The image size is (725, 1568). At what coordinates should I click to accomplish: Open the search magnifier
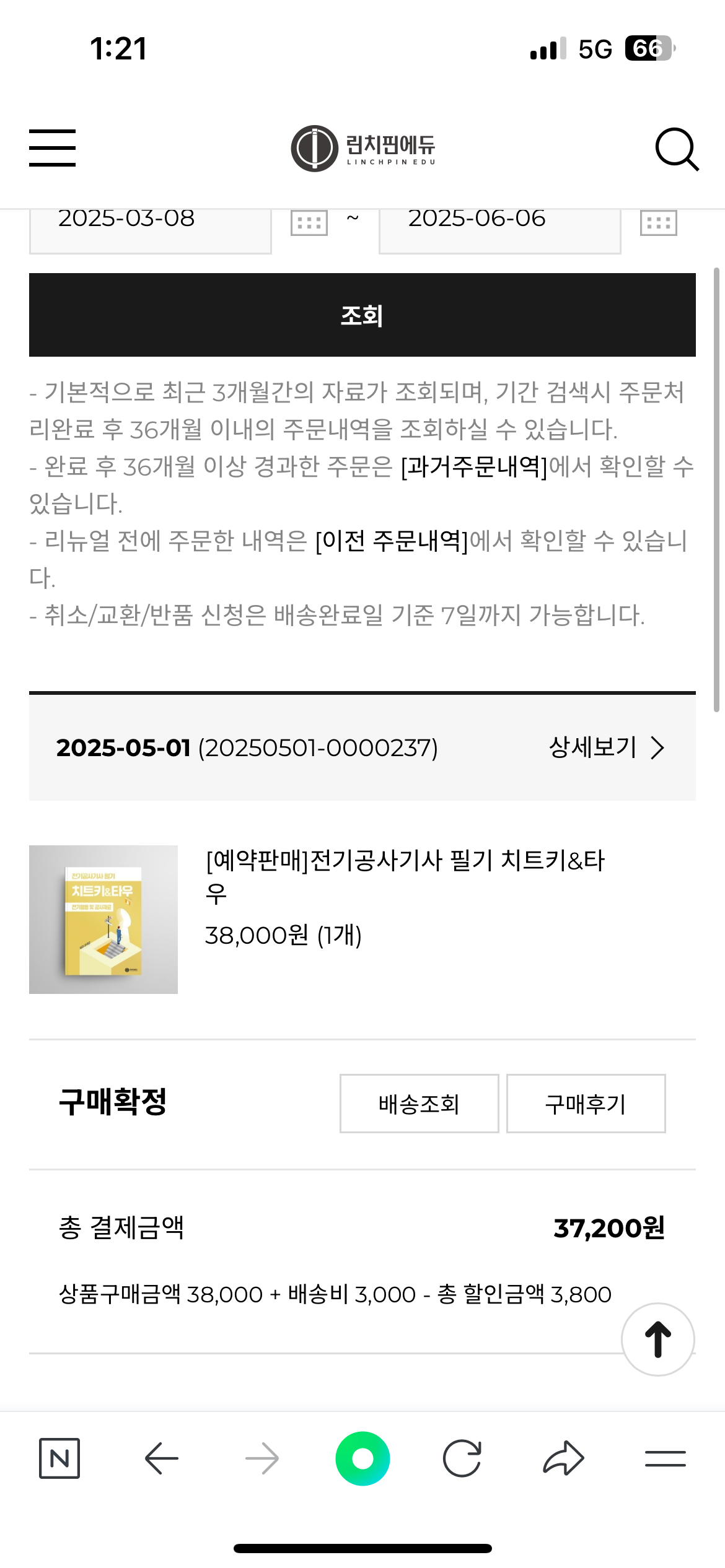[x=676, y=149]
